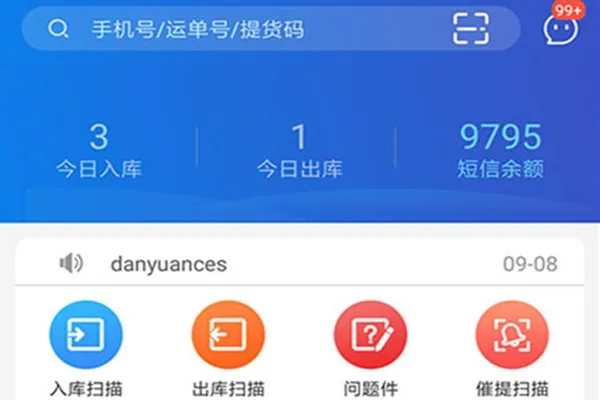The image size is (600, 400).
Task: Tap the phone/waybill/pickup code search field
Action: pyautogui.click(x=250, y=29)
